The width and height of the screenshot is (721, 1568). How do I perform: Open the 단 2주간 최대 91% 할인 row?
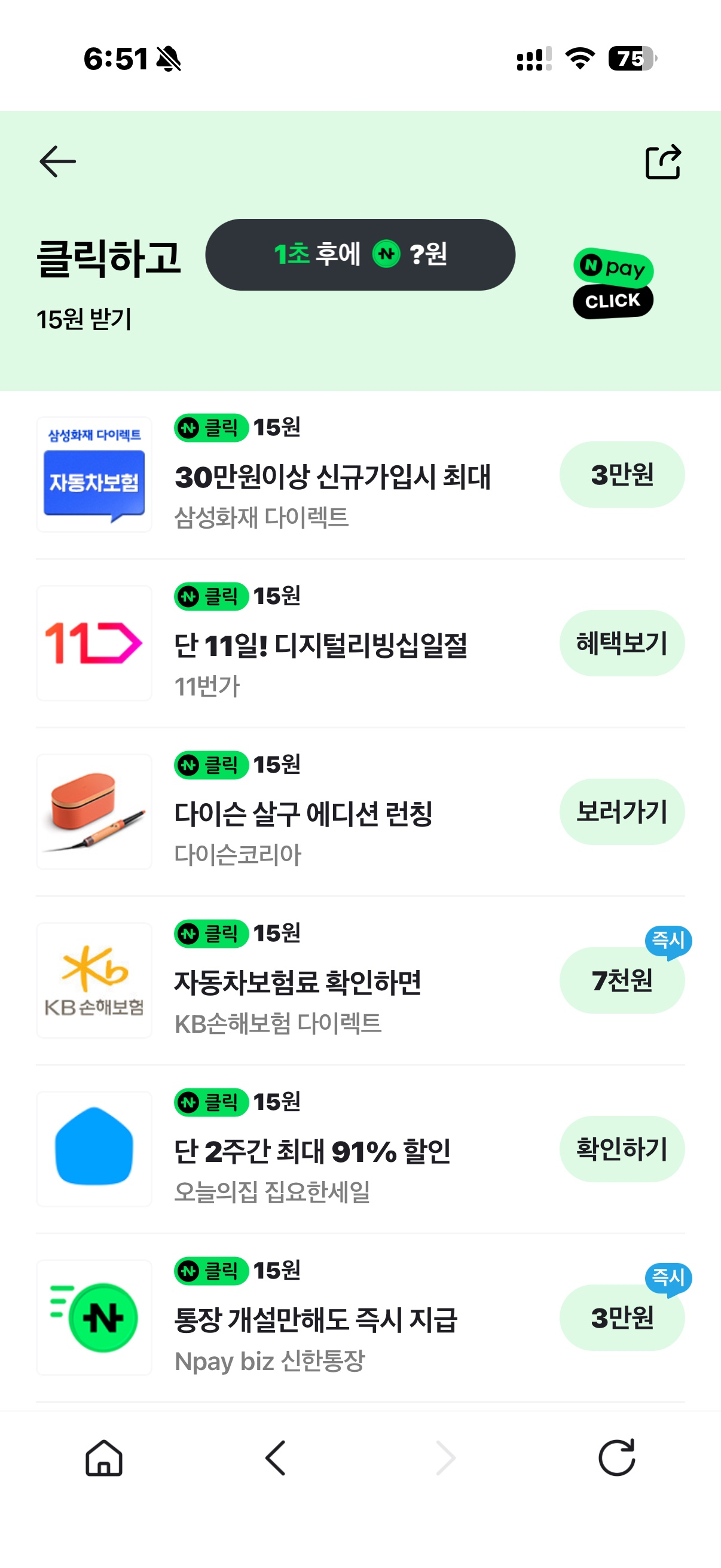(x=312, y=1151)
